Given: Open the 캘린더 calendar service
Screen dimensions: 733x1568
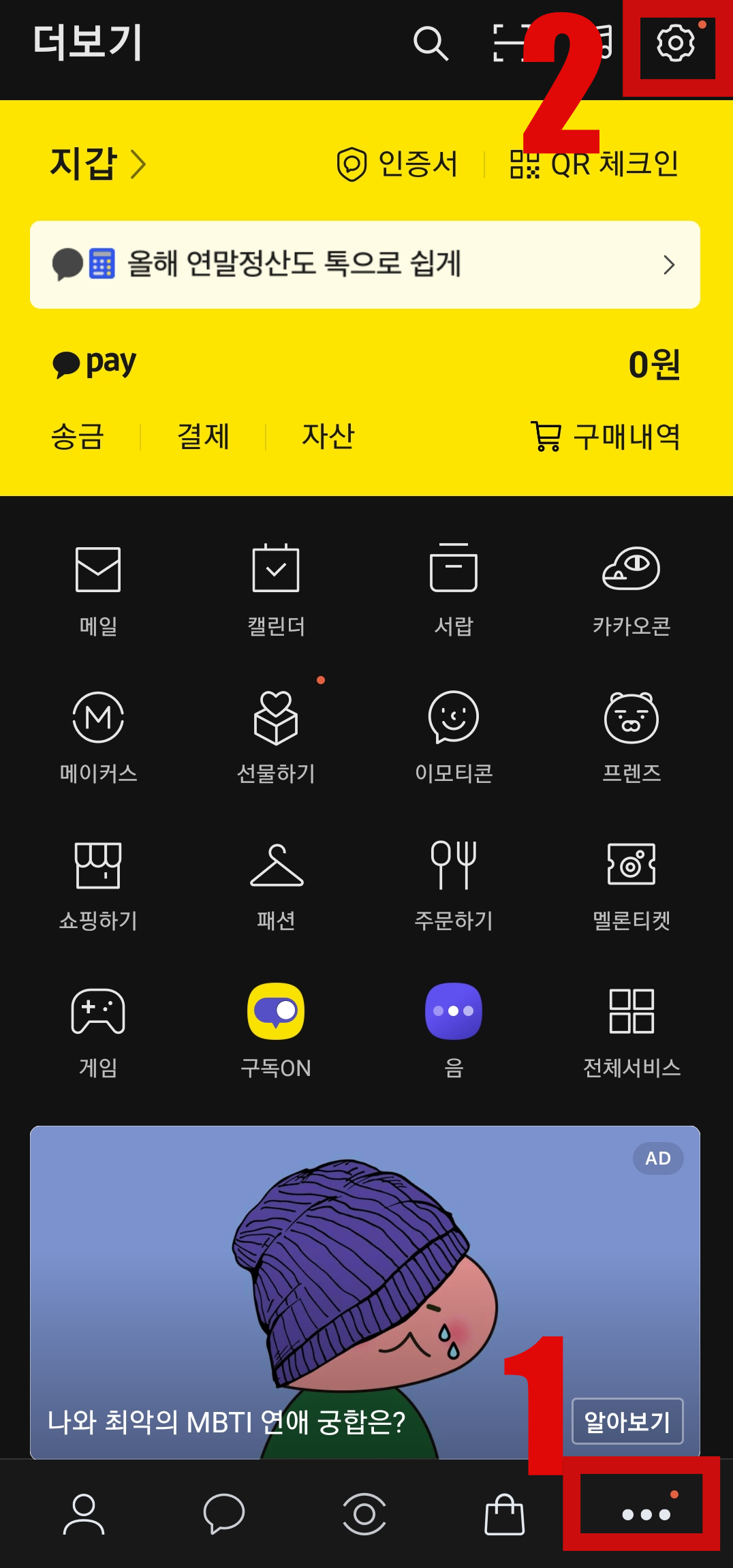Looking at the screenshot, I should click(275, 587).
